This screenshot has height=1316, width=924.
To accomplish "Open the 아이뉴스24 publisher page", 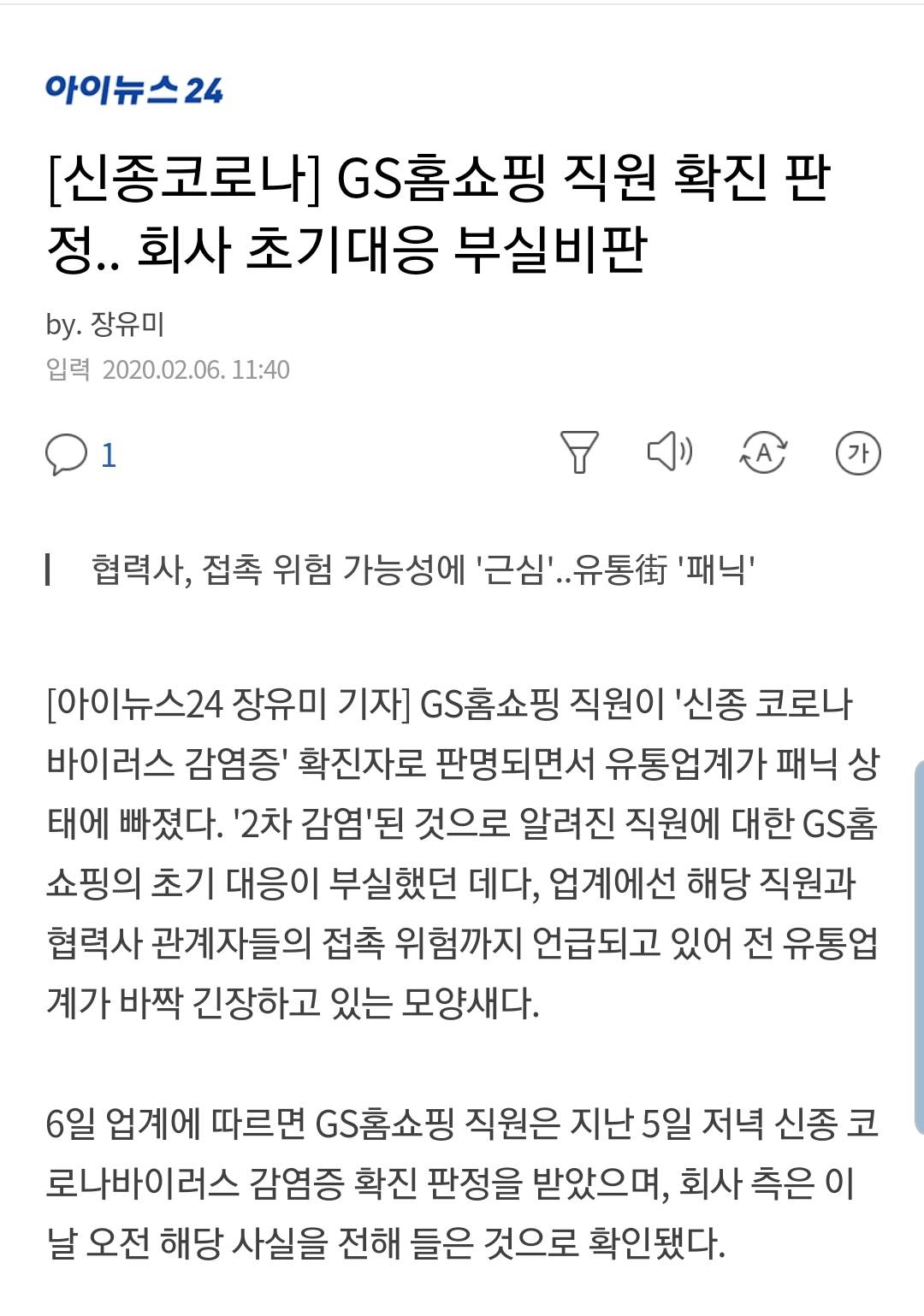I will point(134,90).
